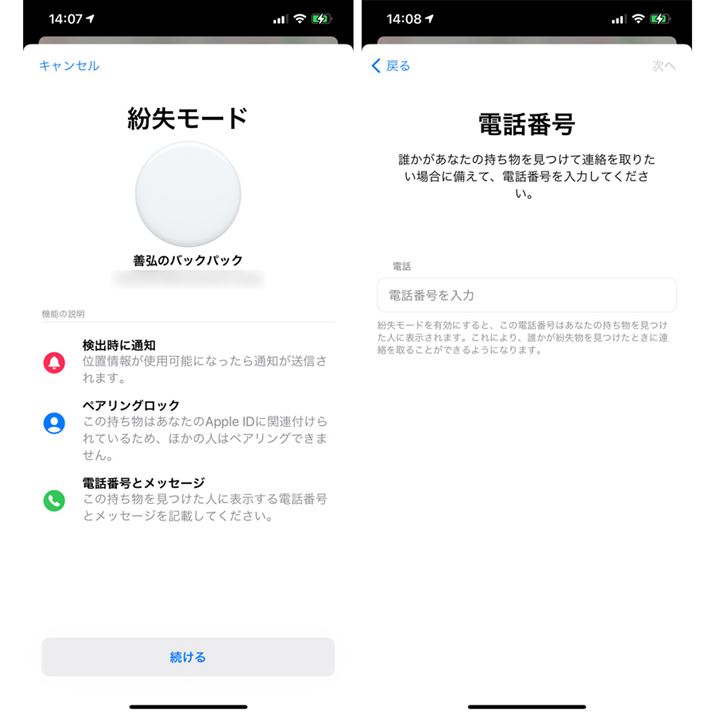Viewport: 715px width, 715px height.
Task: Tap キャンセル to cancel Lost Mode setup
Action: (x=69, y=66)
